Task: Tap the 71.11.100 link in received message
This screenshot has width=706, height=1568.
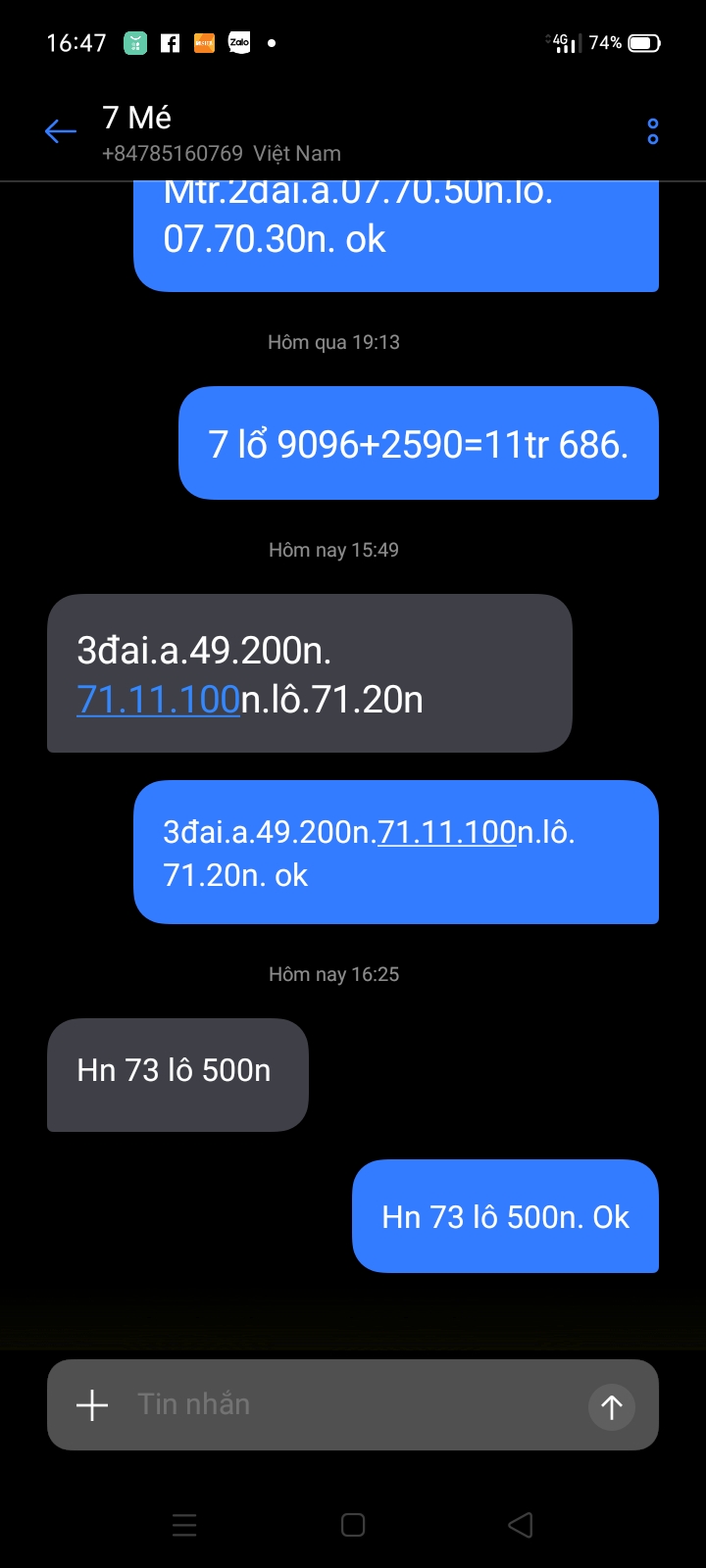Action: pyautogui.click(x=159, y=700)
